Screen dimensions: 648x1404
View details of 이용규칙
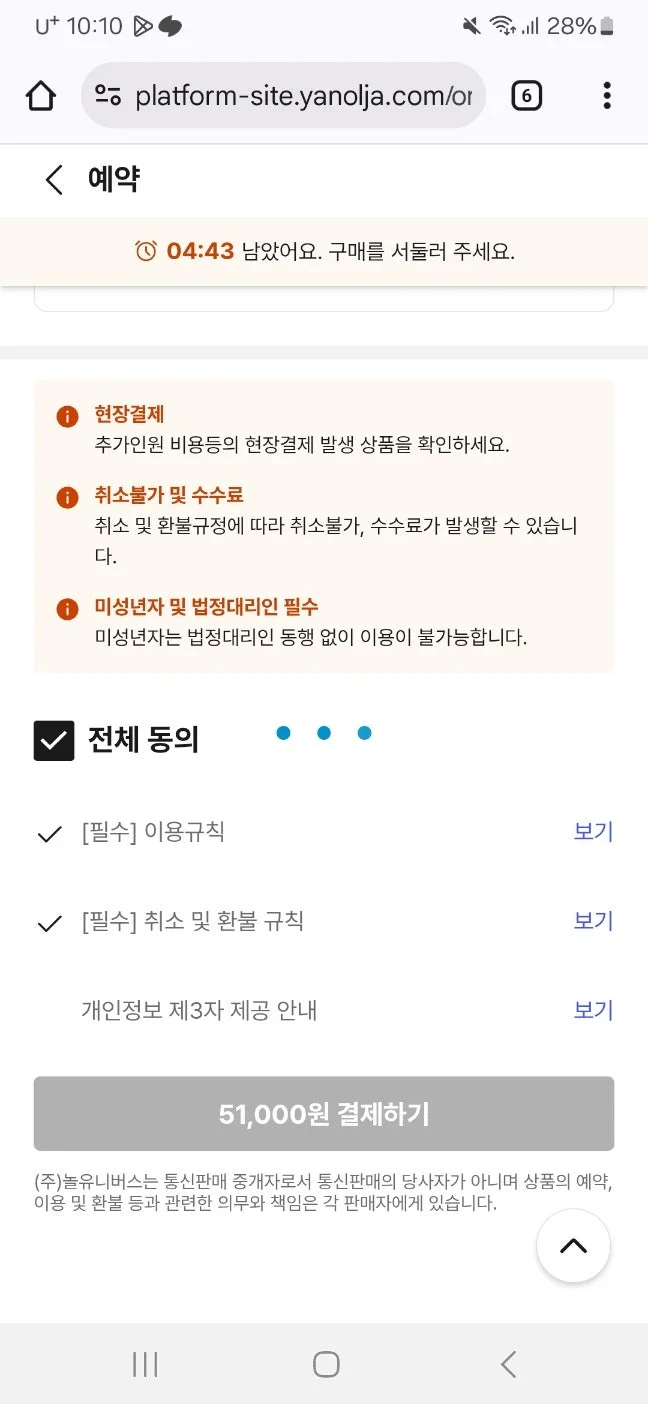[593, 832]
